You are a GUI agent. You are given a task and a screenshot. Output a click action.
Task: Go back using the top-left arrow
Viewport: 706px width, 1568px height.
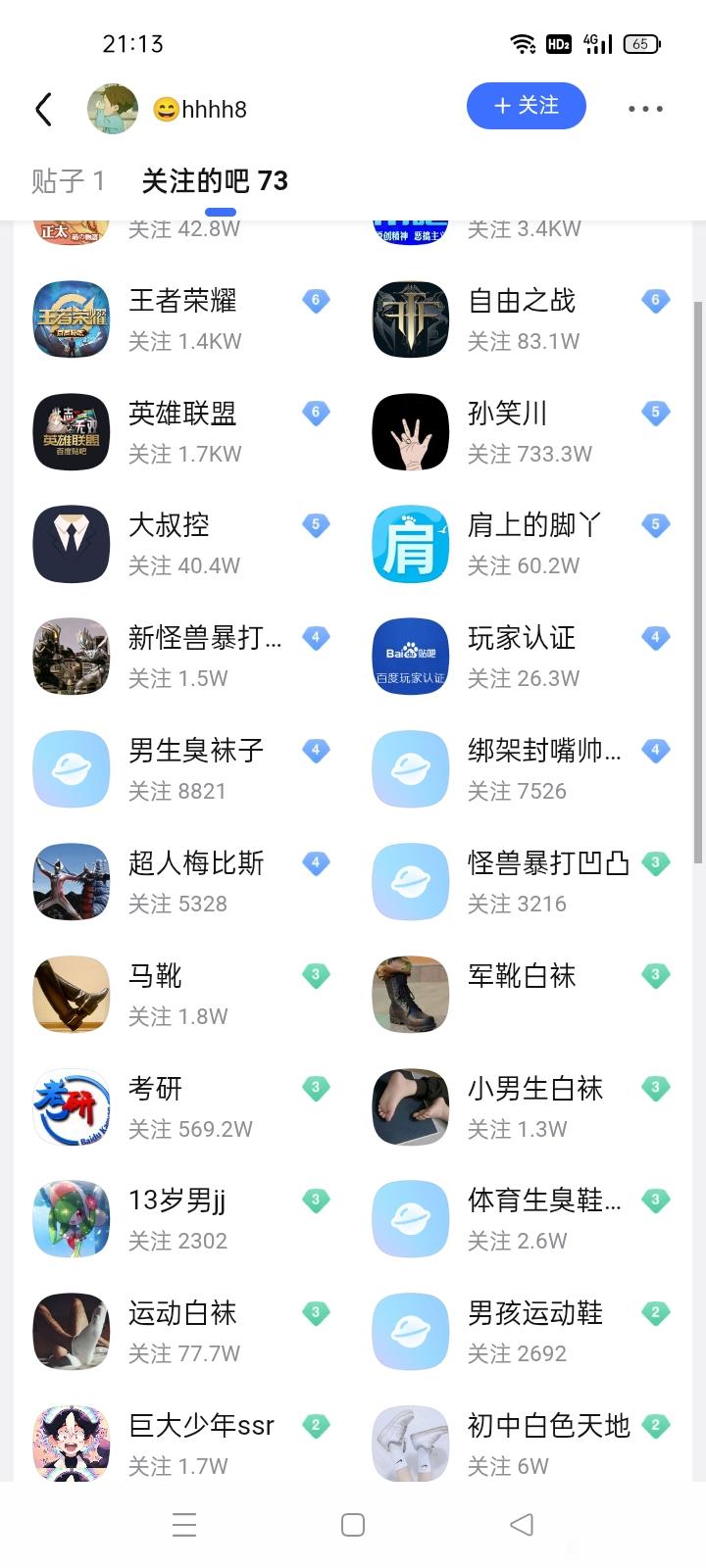[43, 109]
